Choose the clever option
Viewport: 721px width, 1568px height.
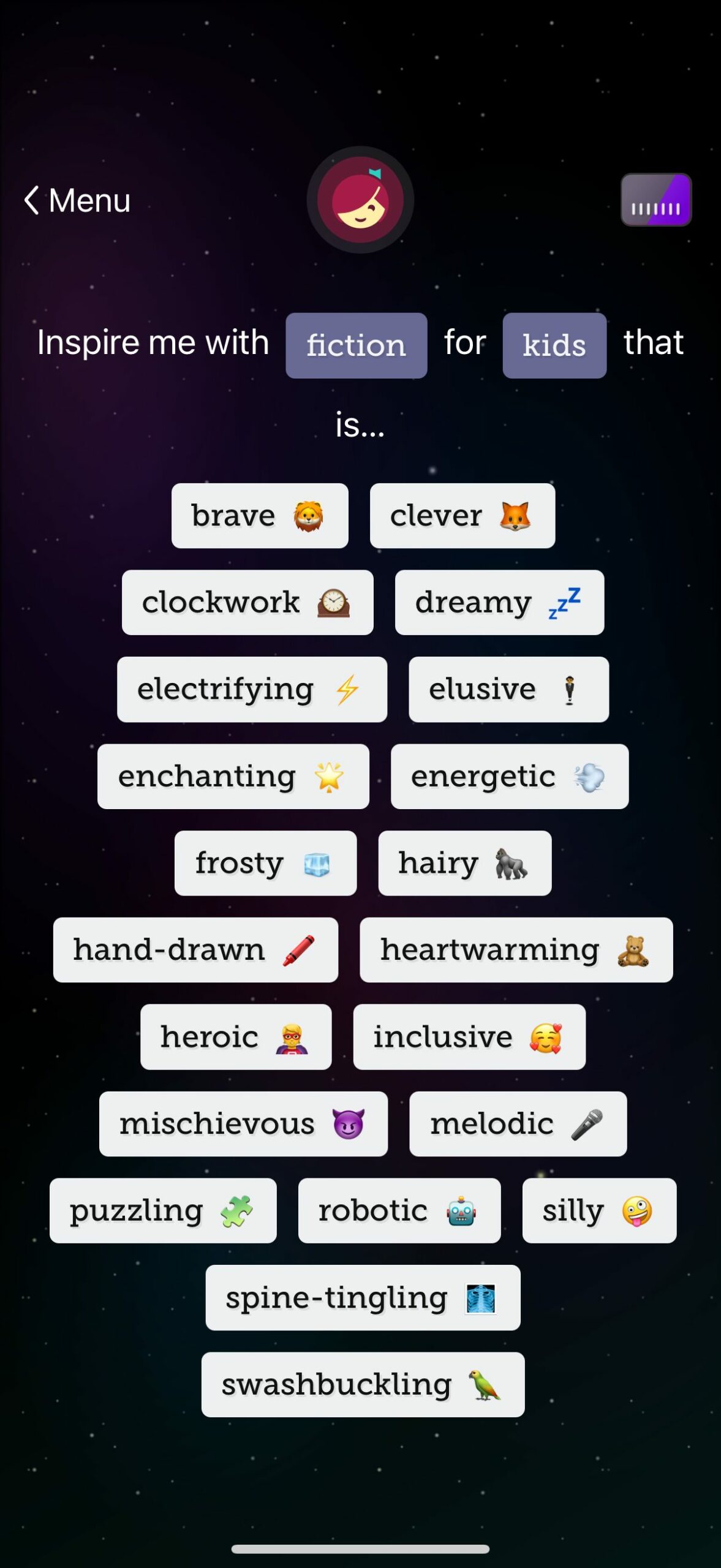point(462,516)
